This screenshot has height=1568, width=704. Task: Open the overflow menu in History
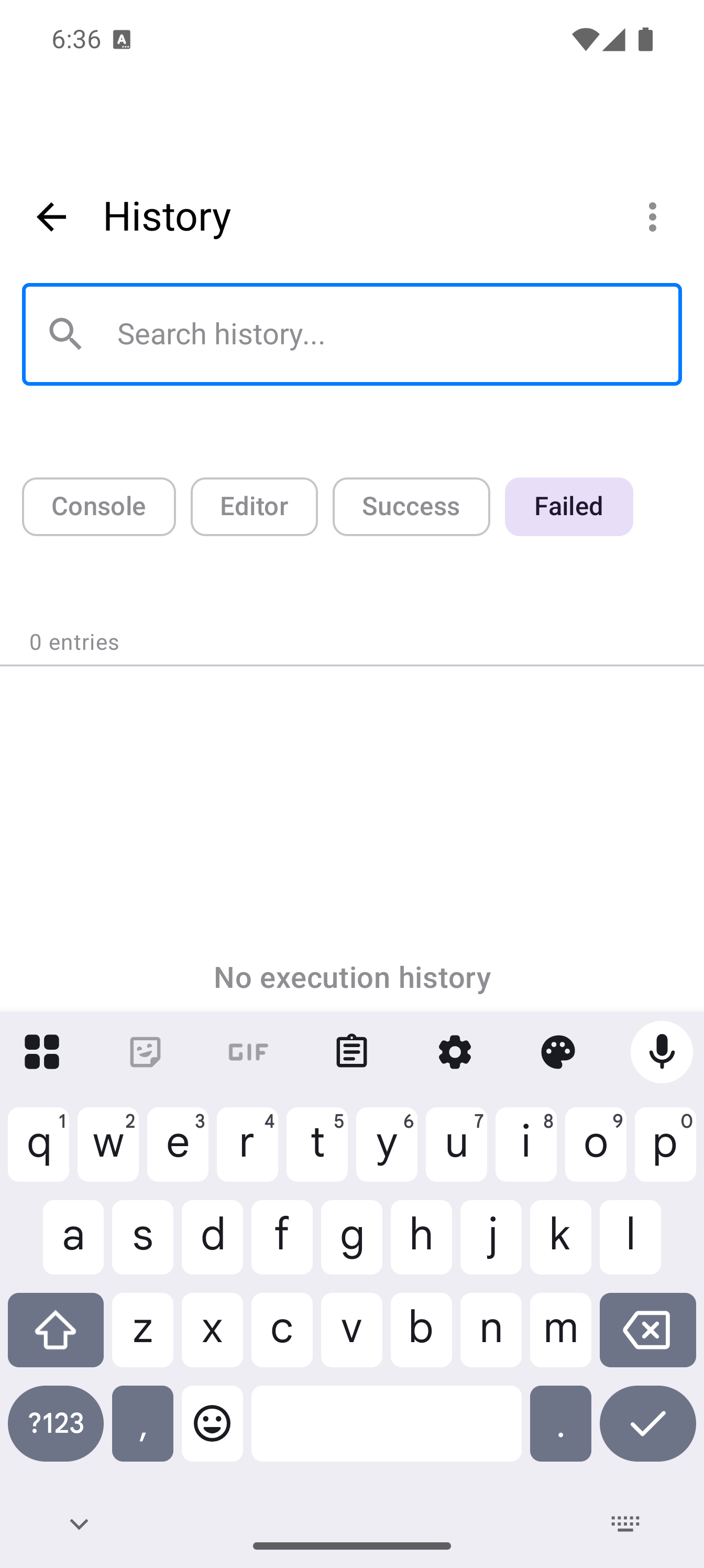coord(652,216)
